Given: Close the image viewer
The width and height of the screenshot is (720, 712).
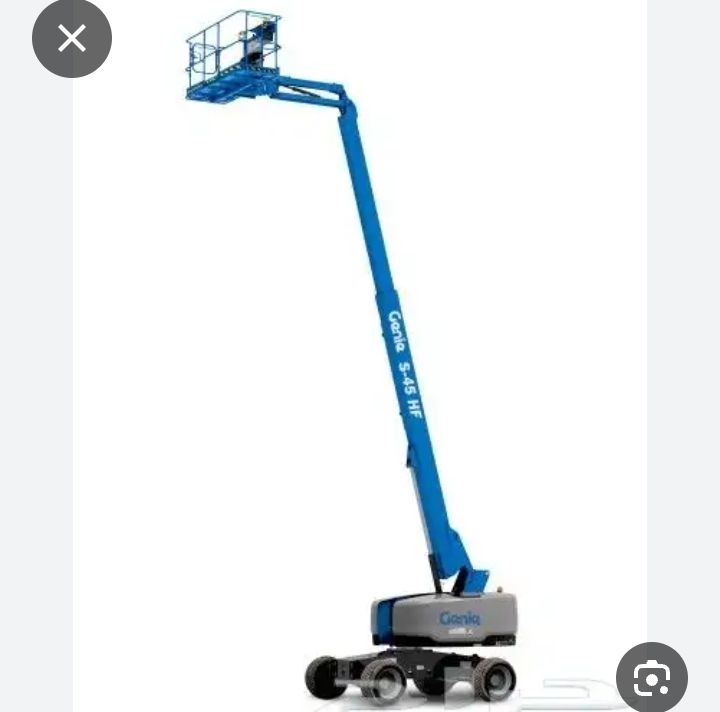Looking at the screenshot, I should click(71, 38).
